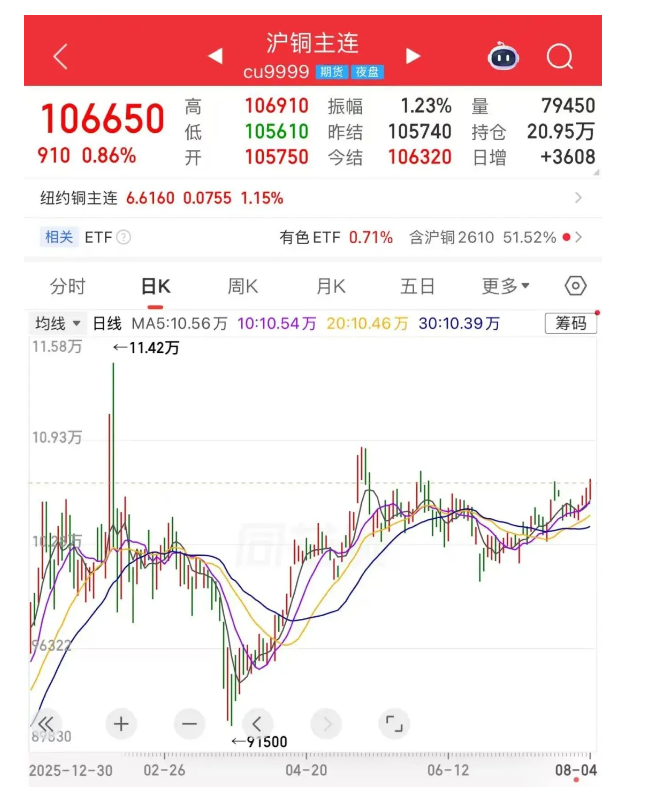Open the 纽约铜主连 quote row
Viewport: 649px width, 808px height.
[313, 198]
